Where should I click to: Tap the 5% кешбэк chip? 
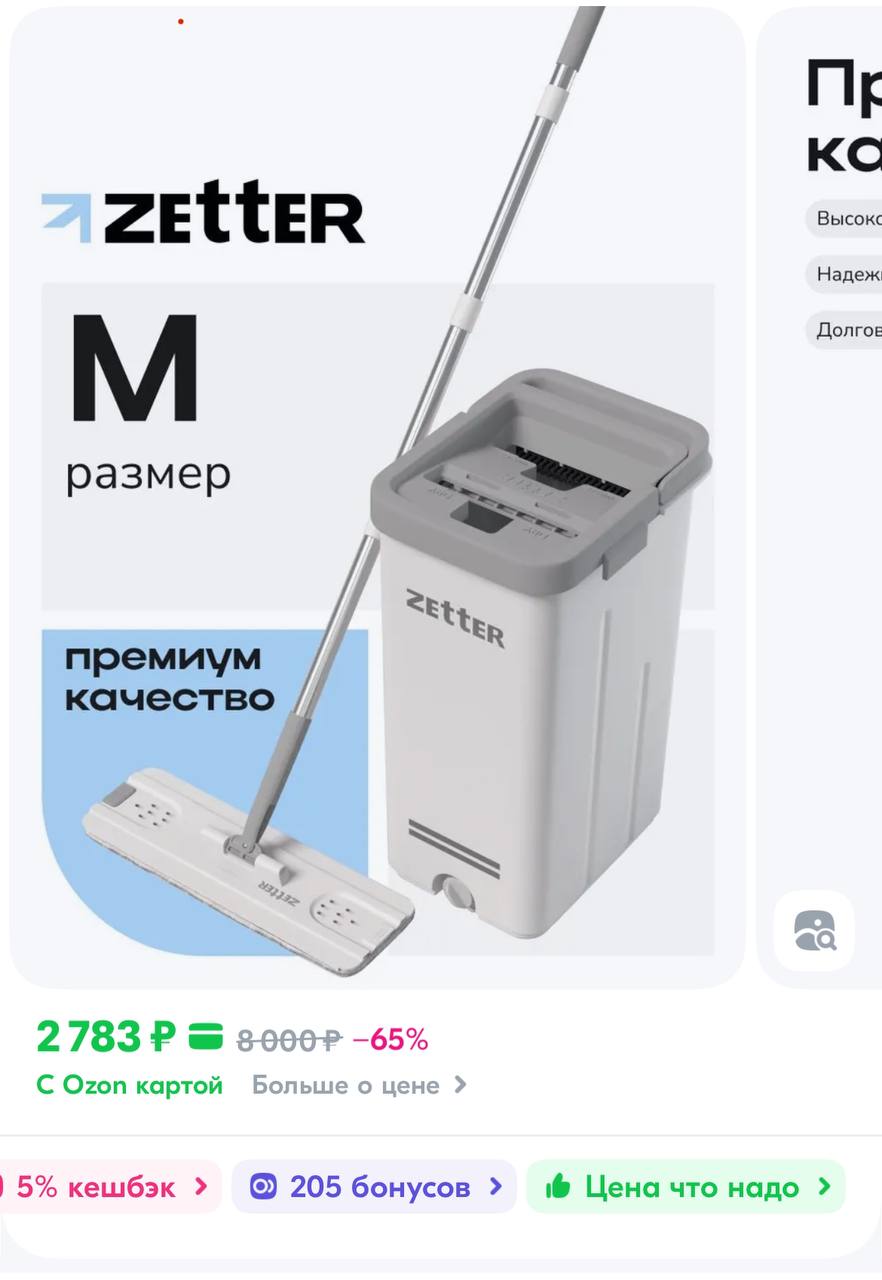click(x=105, y=1187)
